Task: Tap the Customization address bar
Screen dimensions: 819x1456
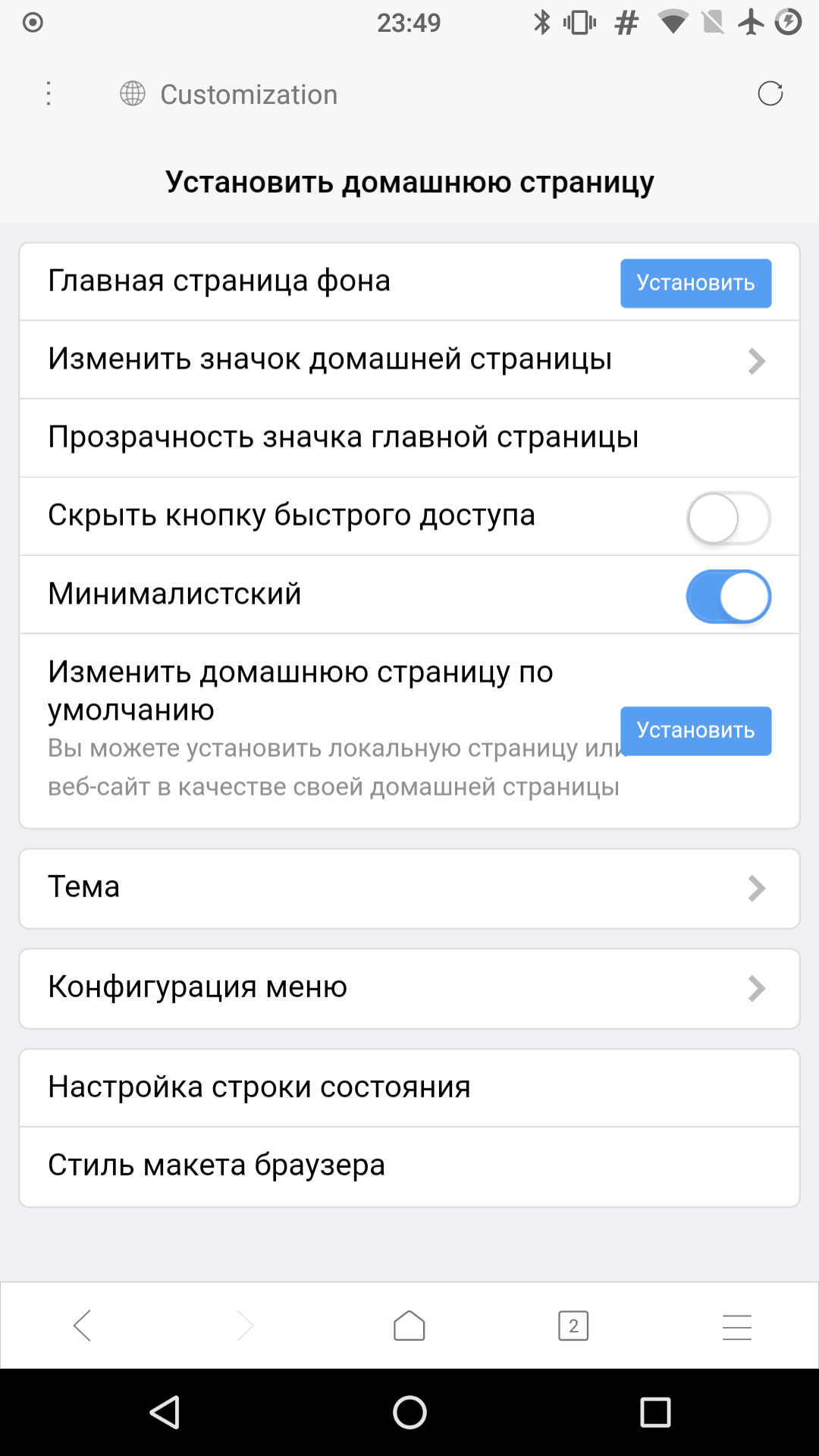Action: (x=409, y=94)
